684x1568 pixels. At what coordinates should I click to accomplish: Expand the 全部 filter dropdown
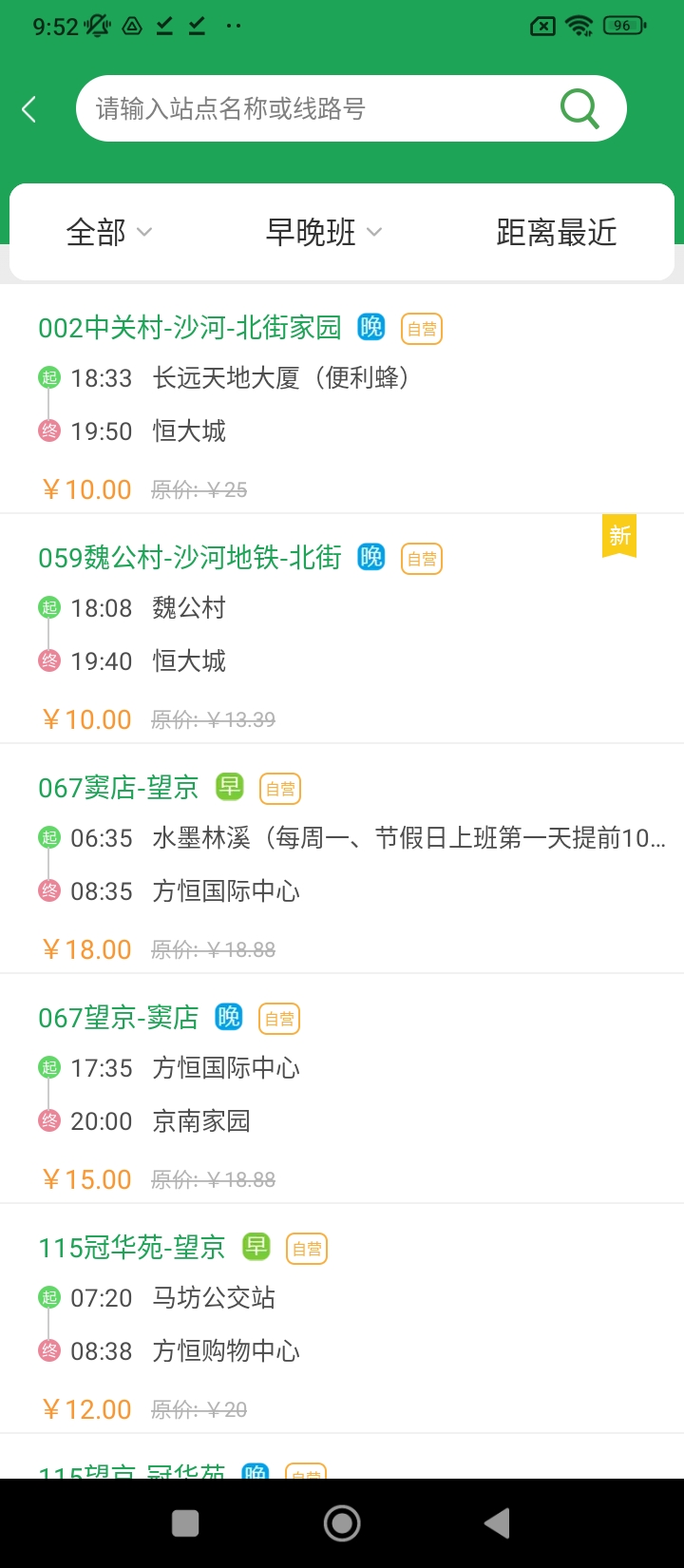(x=108, y=232)
